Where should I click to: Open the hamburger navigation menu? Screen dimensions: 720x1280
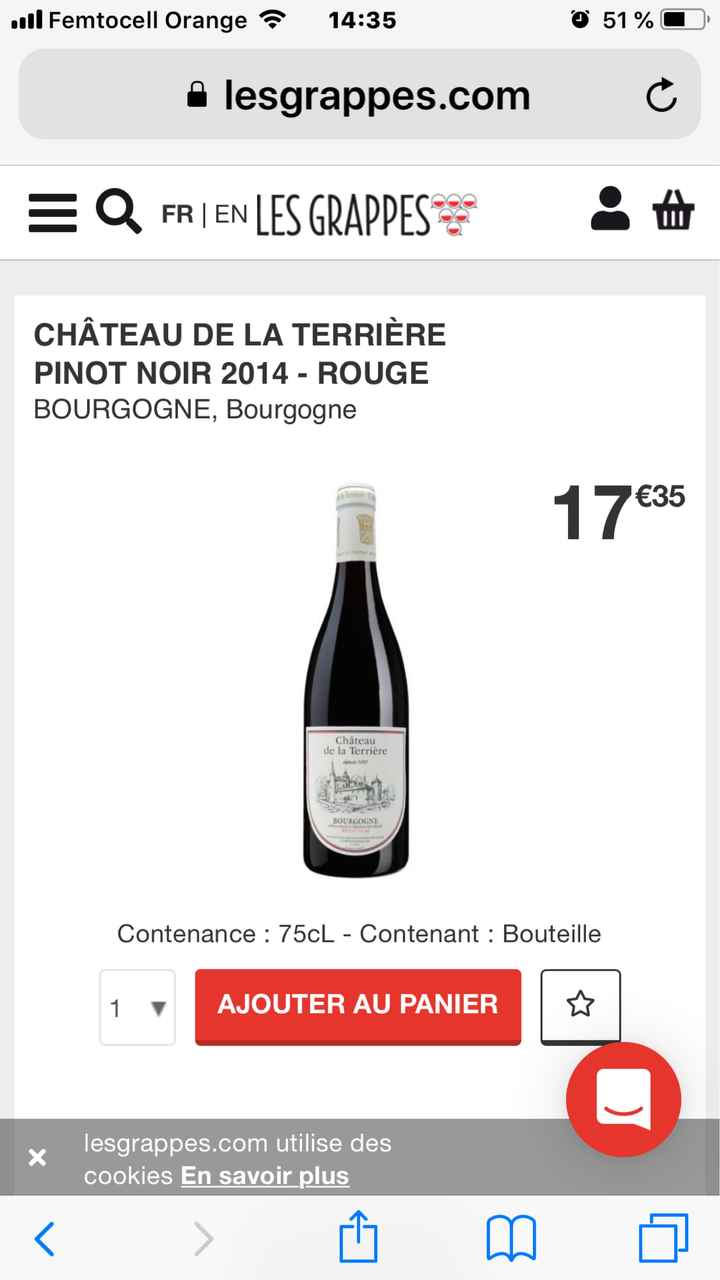tap(52, 212)
